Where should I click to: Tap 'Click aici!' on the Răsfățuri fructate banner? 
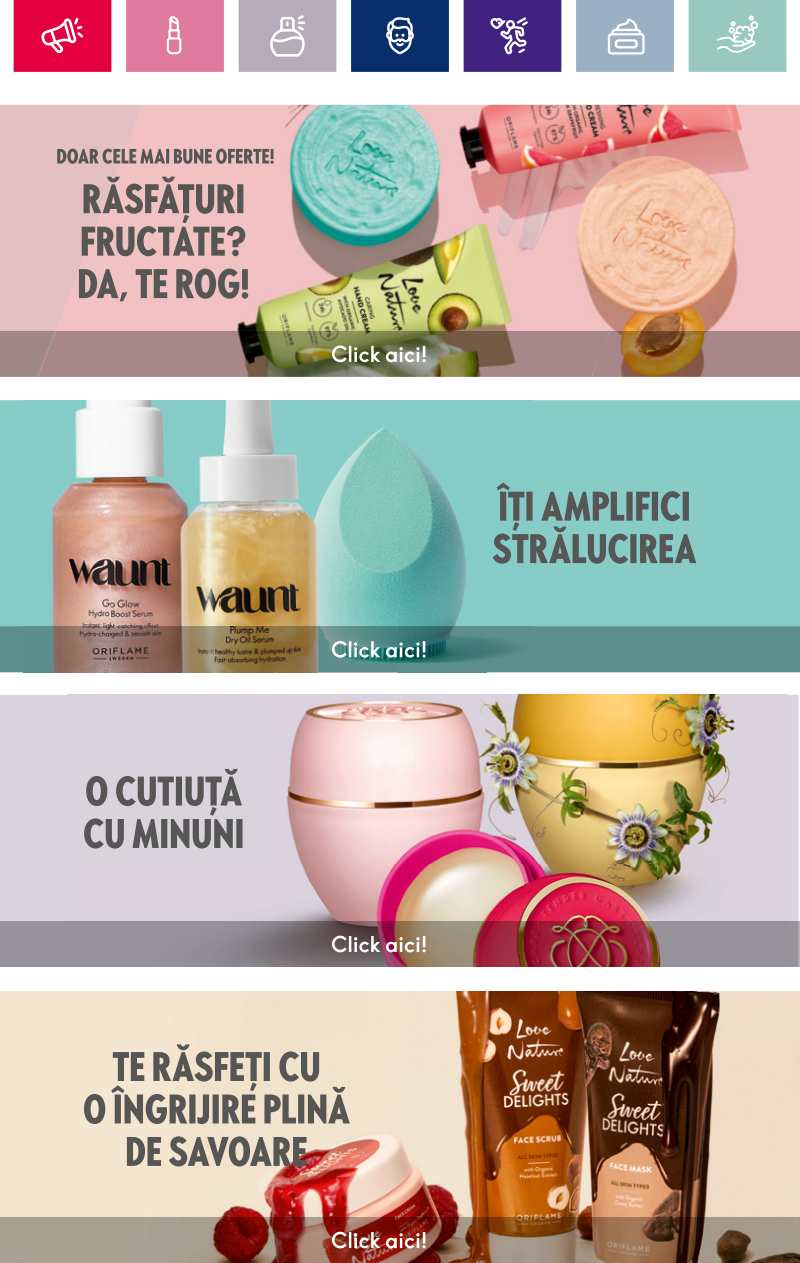coord(379,354)
